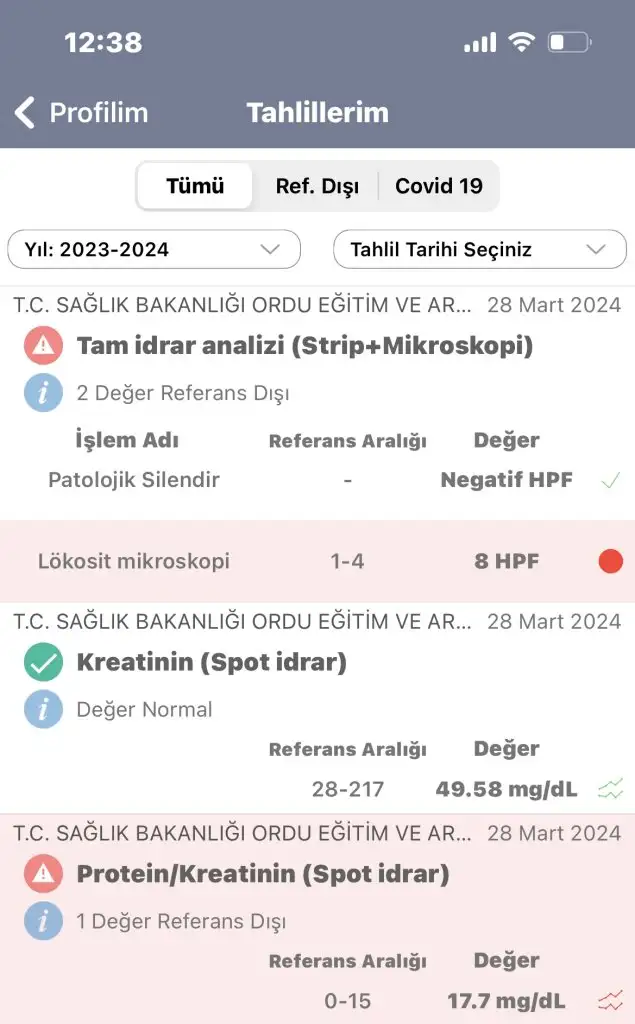
Task: Open the Yıl: 2023-2024 dropdown
Action: (154, 250)
